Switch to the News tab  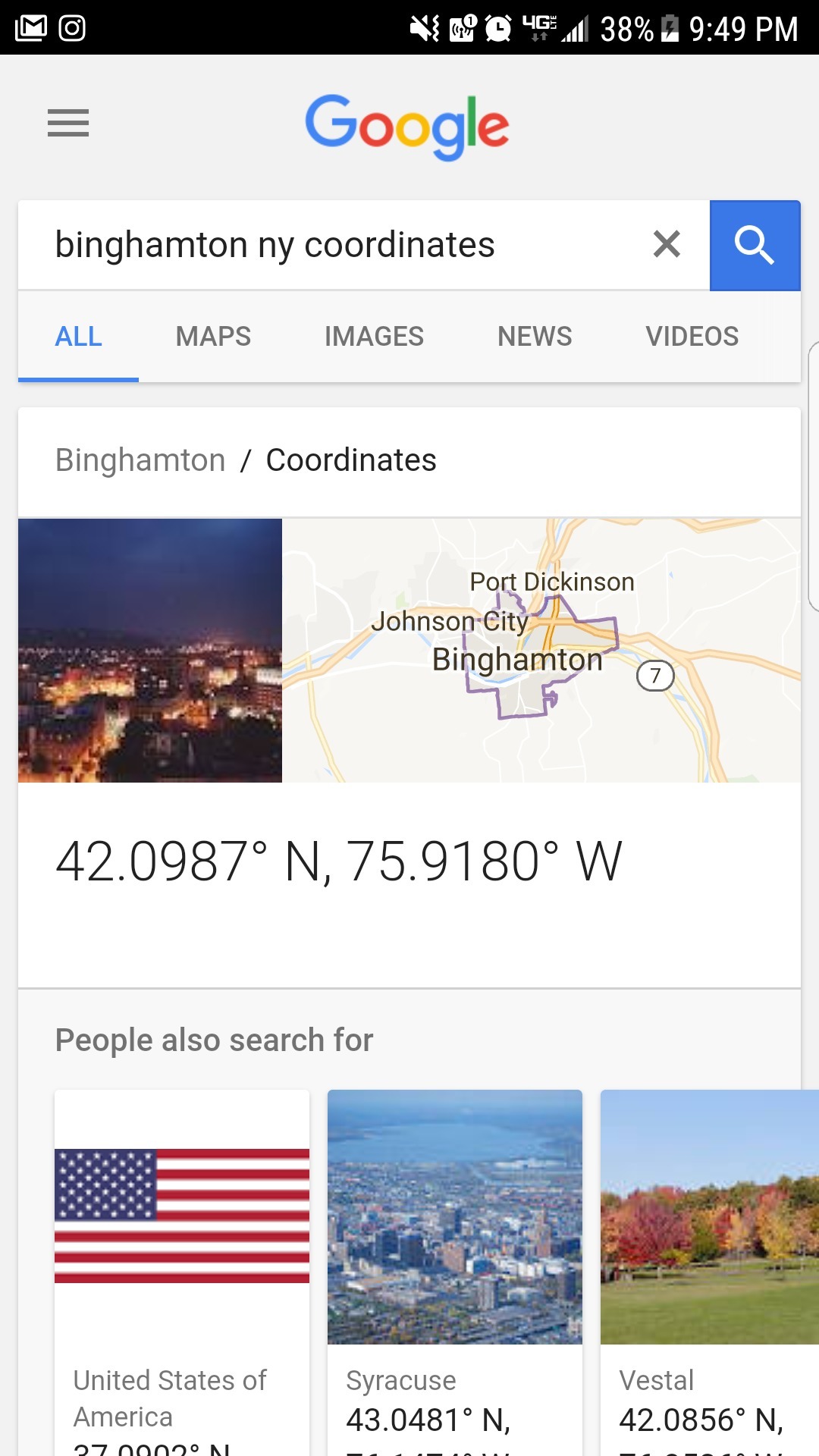click(x=535, y=337)
